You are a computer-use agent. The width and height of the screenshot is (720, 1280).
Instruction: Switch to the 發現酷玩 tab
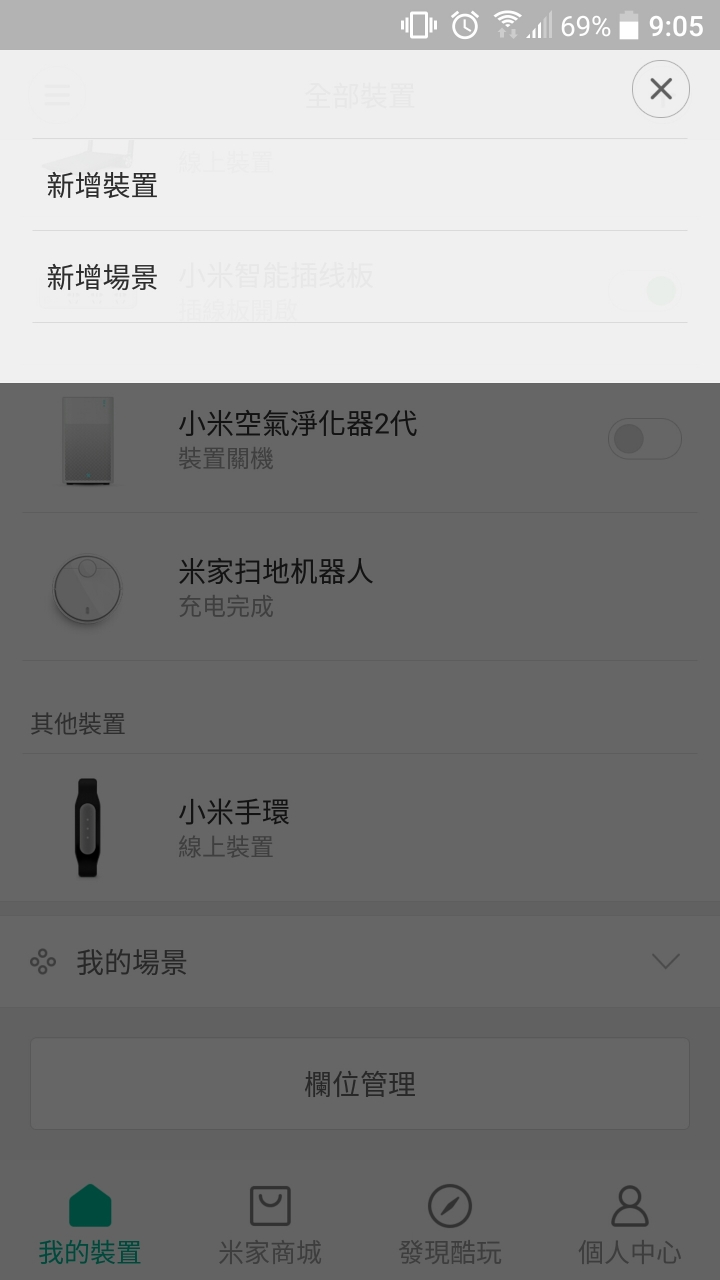point(450,1225)
